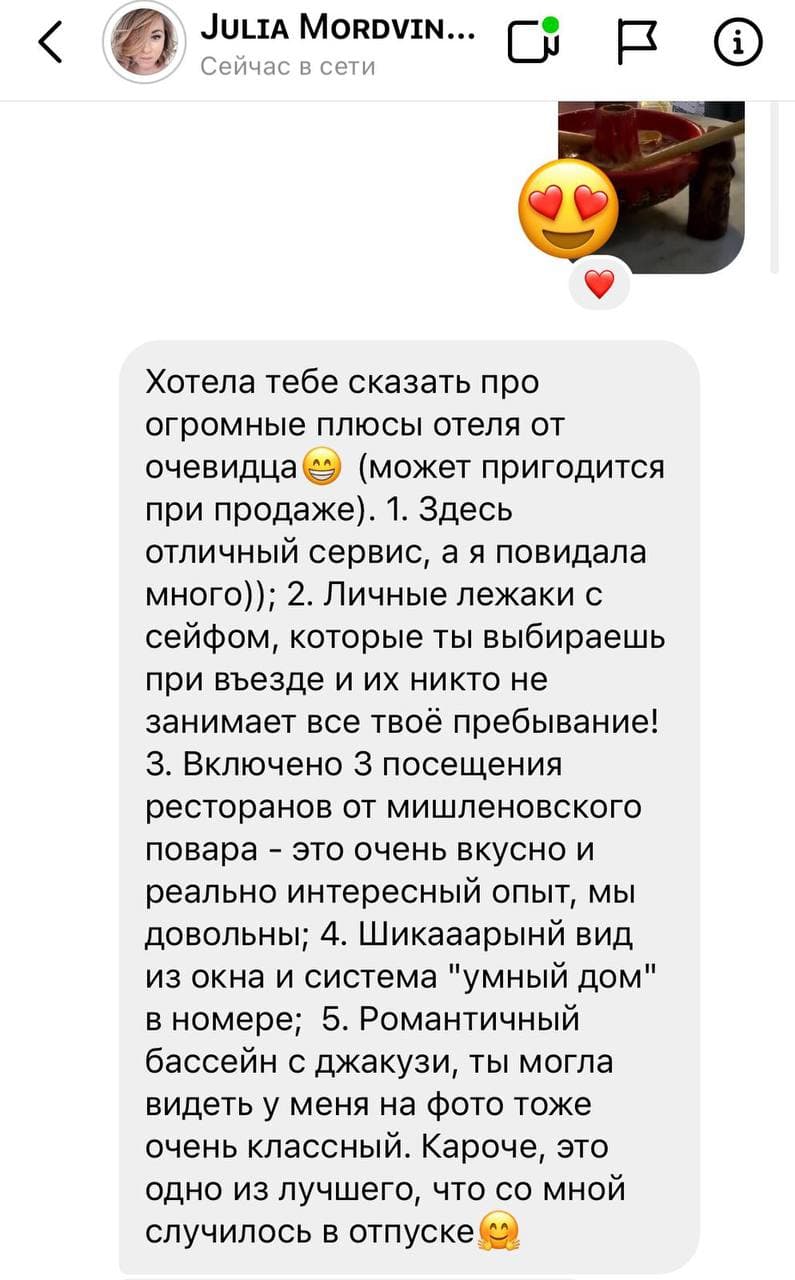Tap the heart reaction under the photo

pos(598,287)
